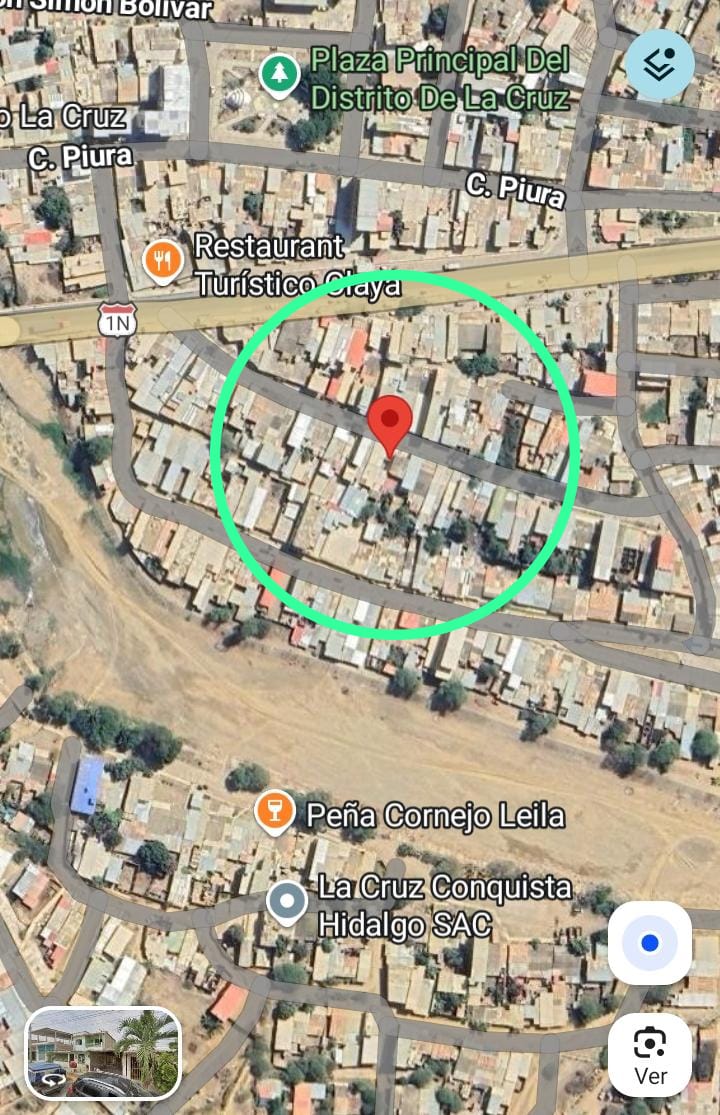Open the Ver camera lens button
The image size is (720, 1115).
coord(650,1055)
